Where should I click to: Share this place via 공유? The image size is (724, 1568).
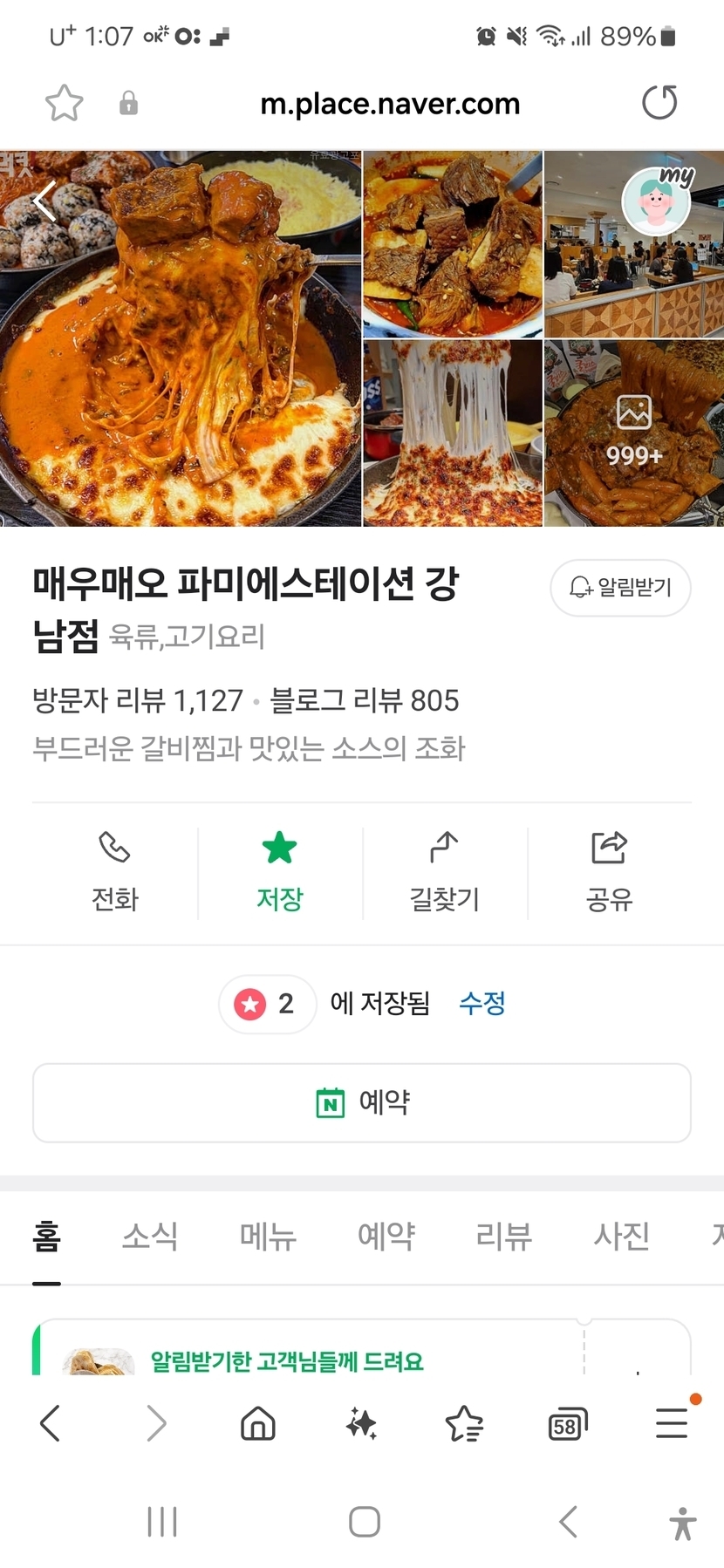coord(609,872)
